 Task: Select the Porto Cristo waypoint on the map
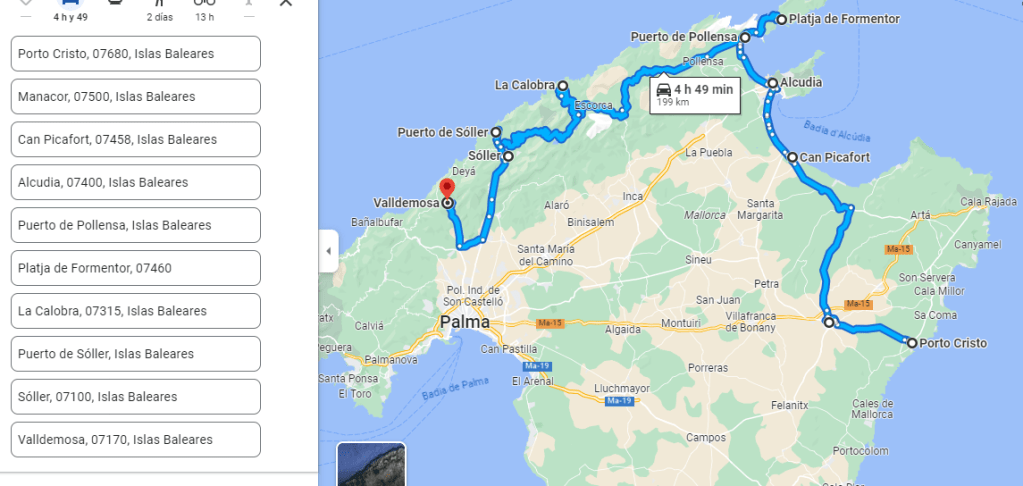point(912,342)
